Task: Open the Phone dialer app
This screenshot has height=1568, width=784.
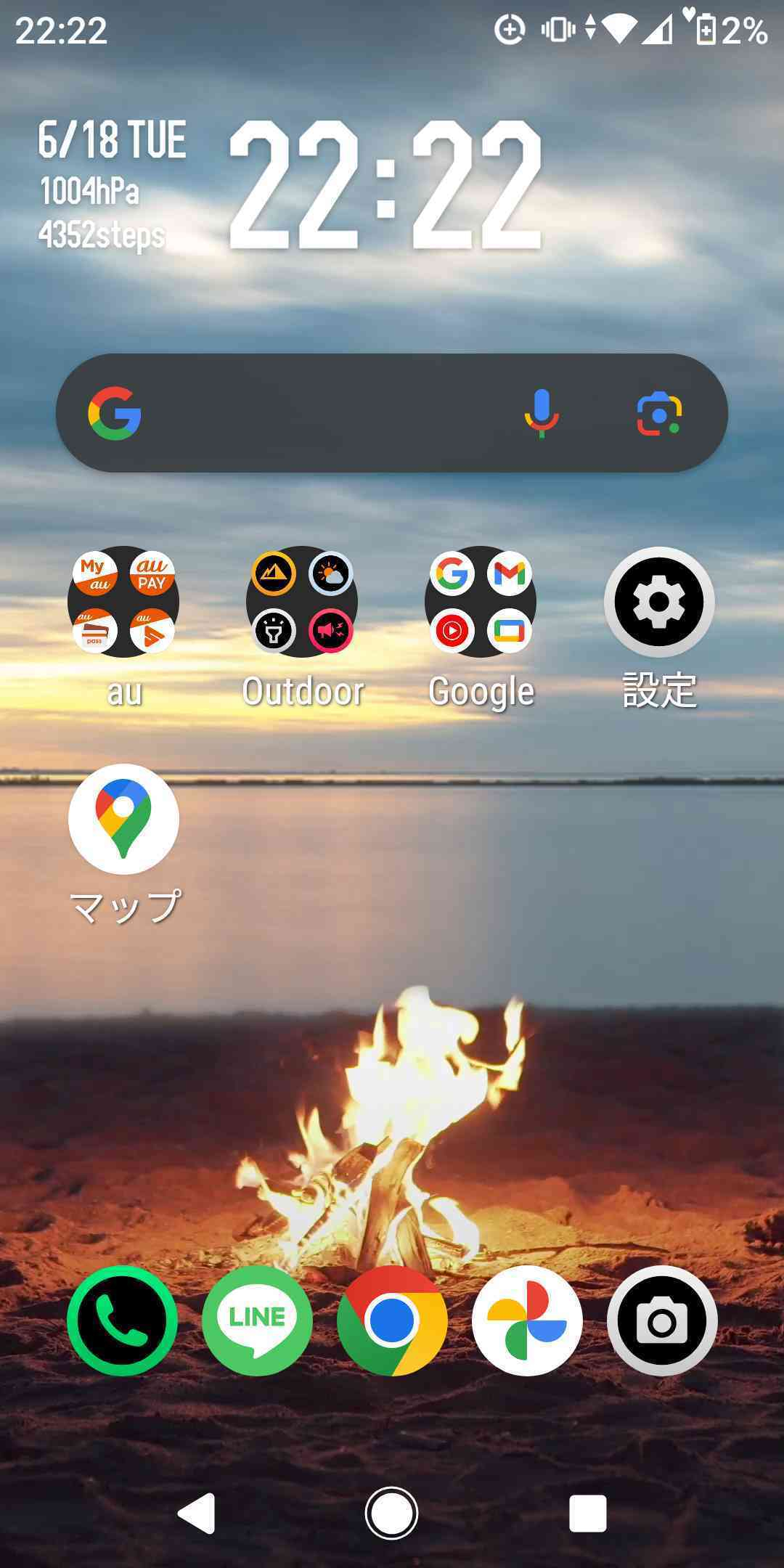Action: 122,1320
